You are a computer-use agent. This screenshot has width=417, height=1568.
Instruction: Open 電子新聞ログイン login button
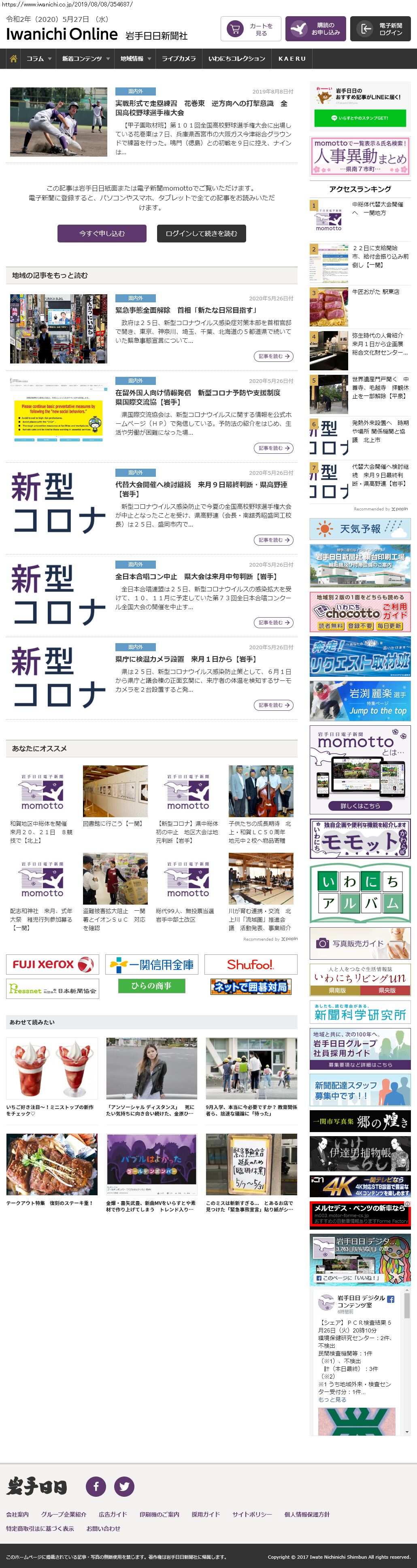click(x=380, y=29)
